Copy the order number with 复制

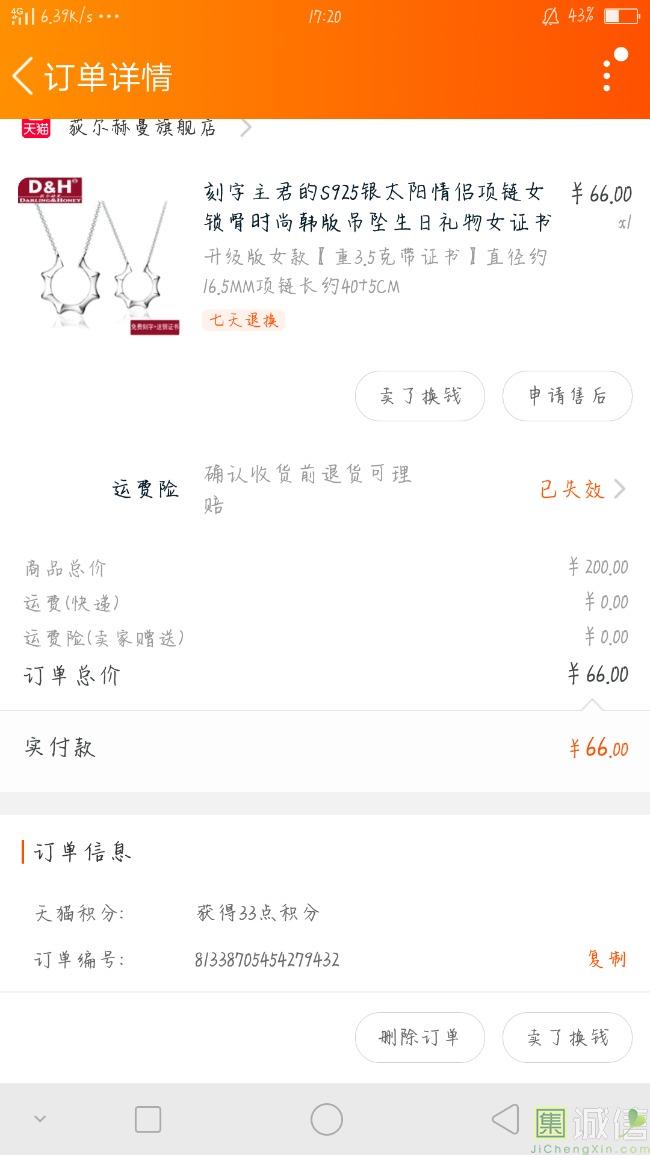(x=606, y=959)
